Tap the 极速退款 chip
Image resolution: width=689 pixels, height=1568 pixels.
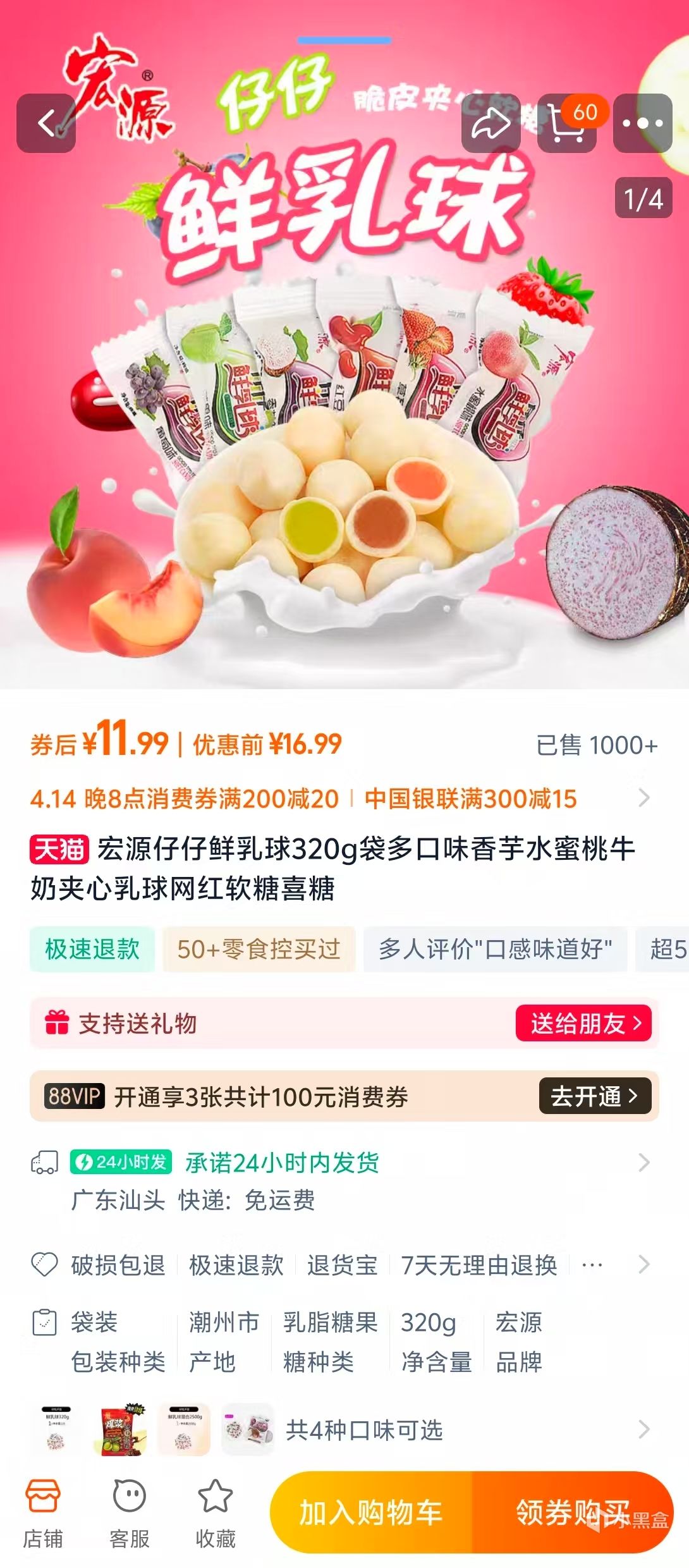92,949
